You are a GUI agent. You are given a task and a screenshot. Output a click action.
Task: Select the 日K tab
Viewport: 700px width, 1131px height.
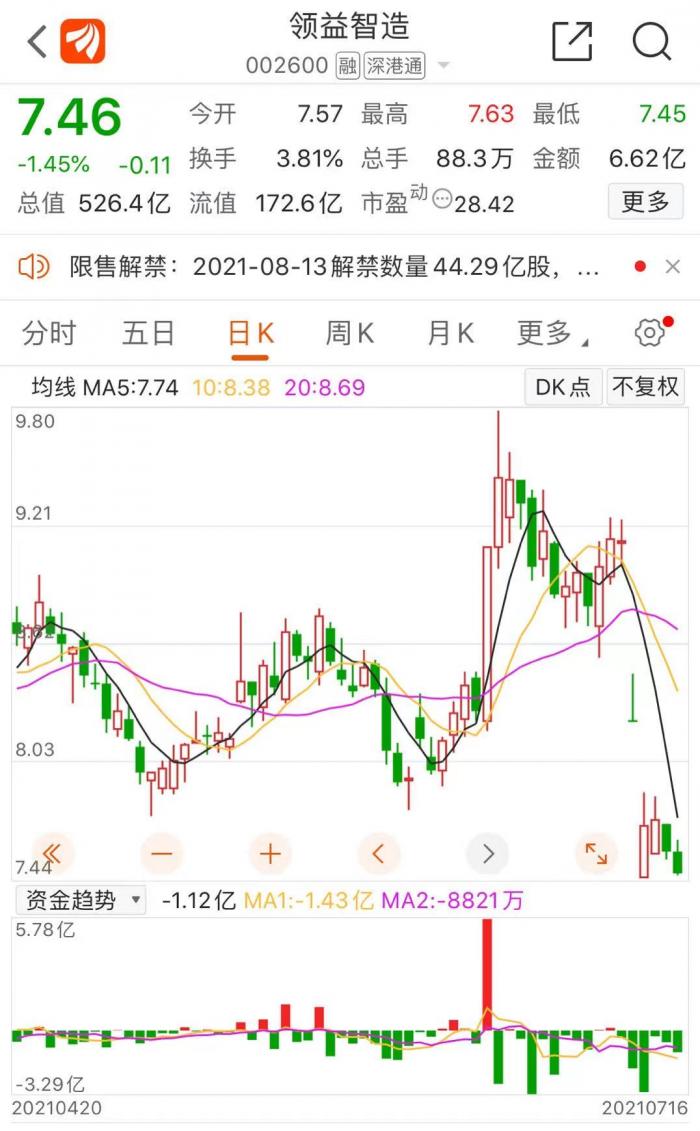(x=250, y=333)
